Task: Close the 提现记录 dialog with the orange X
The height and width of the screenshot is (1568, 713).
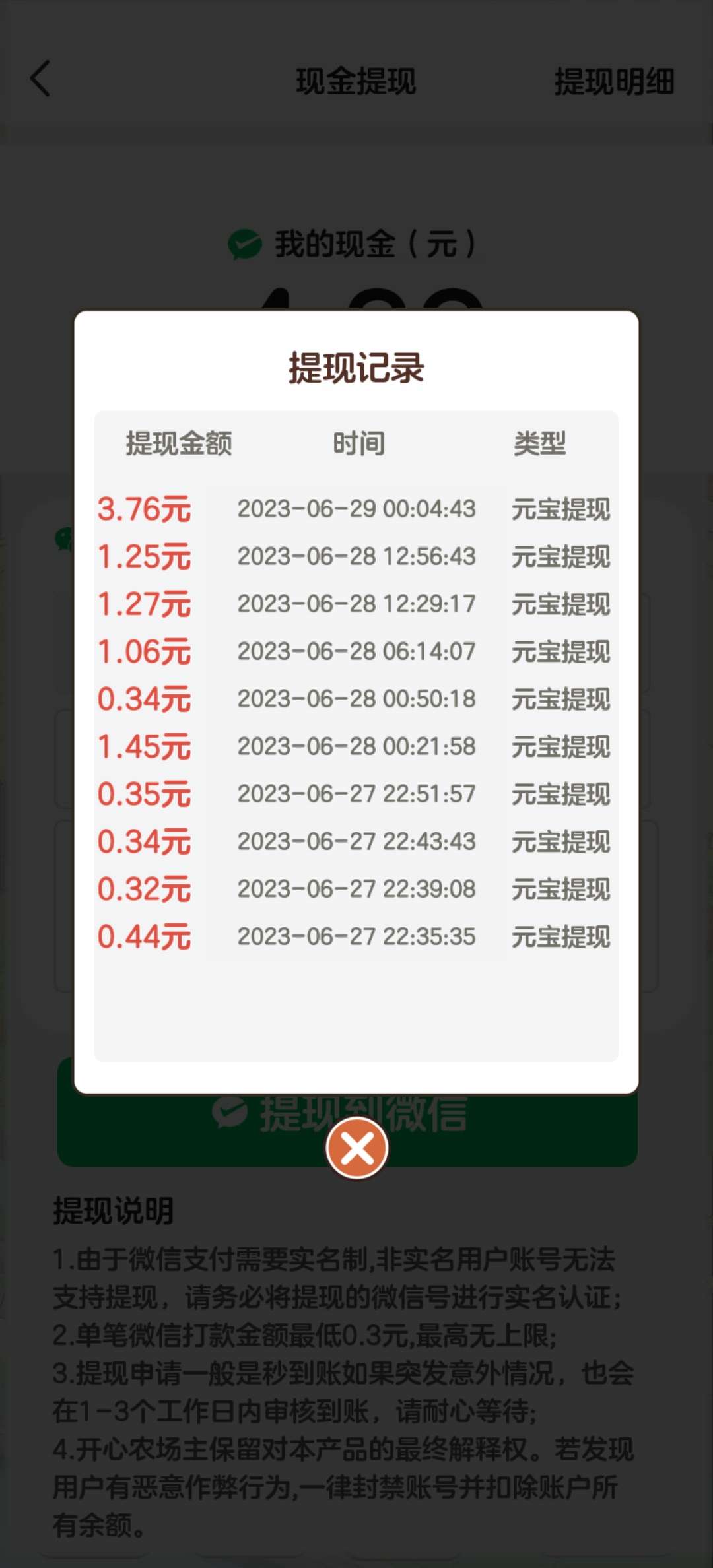Action: coord(356,1148)
